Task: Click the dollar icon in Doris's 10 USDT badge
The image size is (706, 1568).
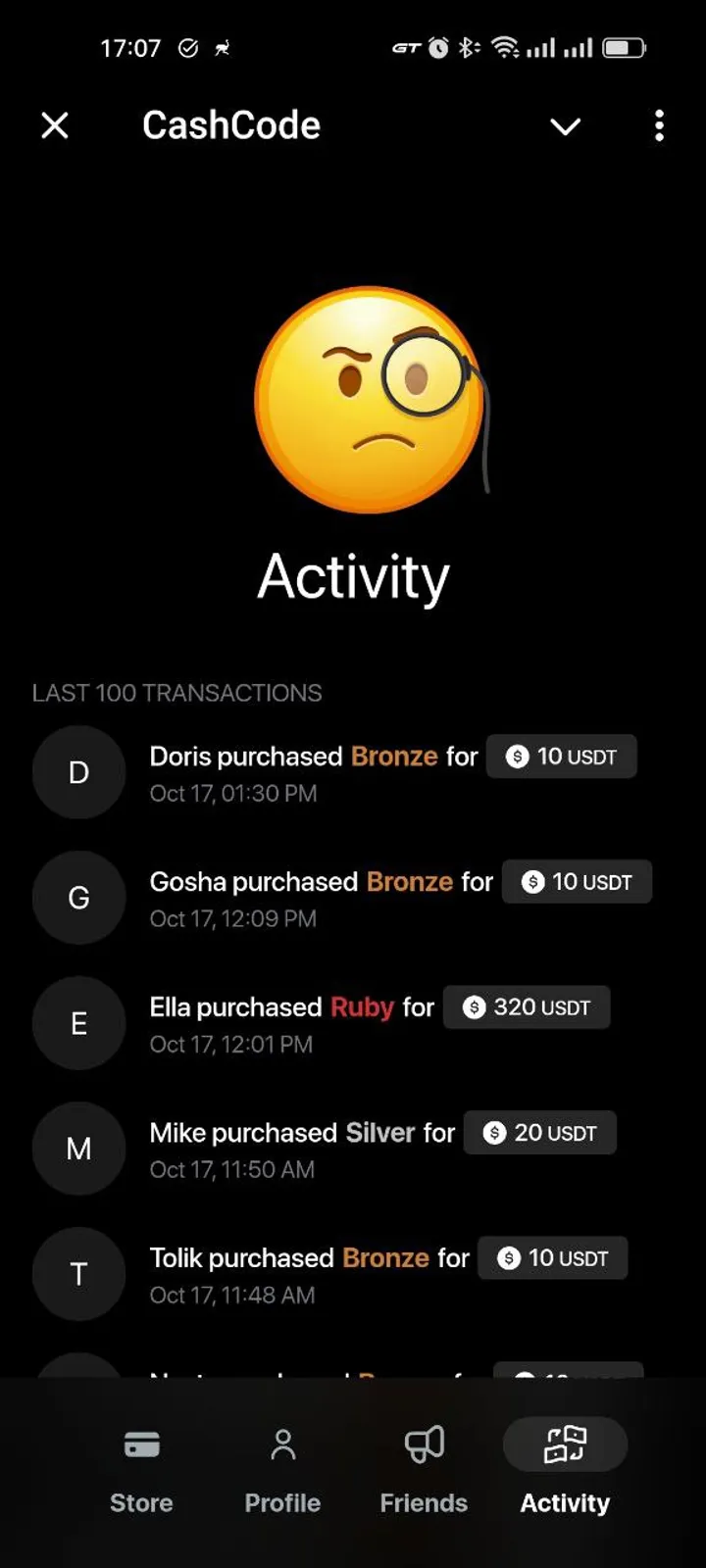Action: coord(517,756)
